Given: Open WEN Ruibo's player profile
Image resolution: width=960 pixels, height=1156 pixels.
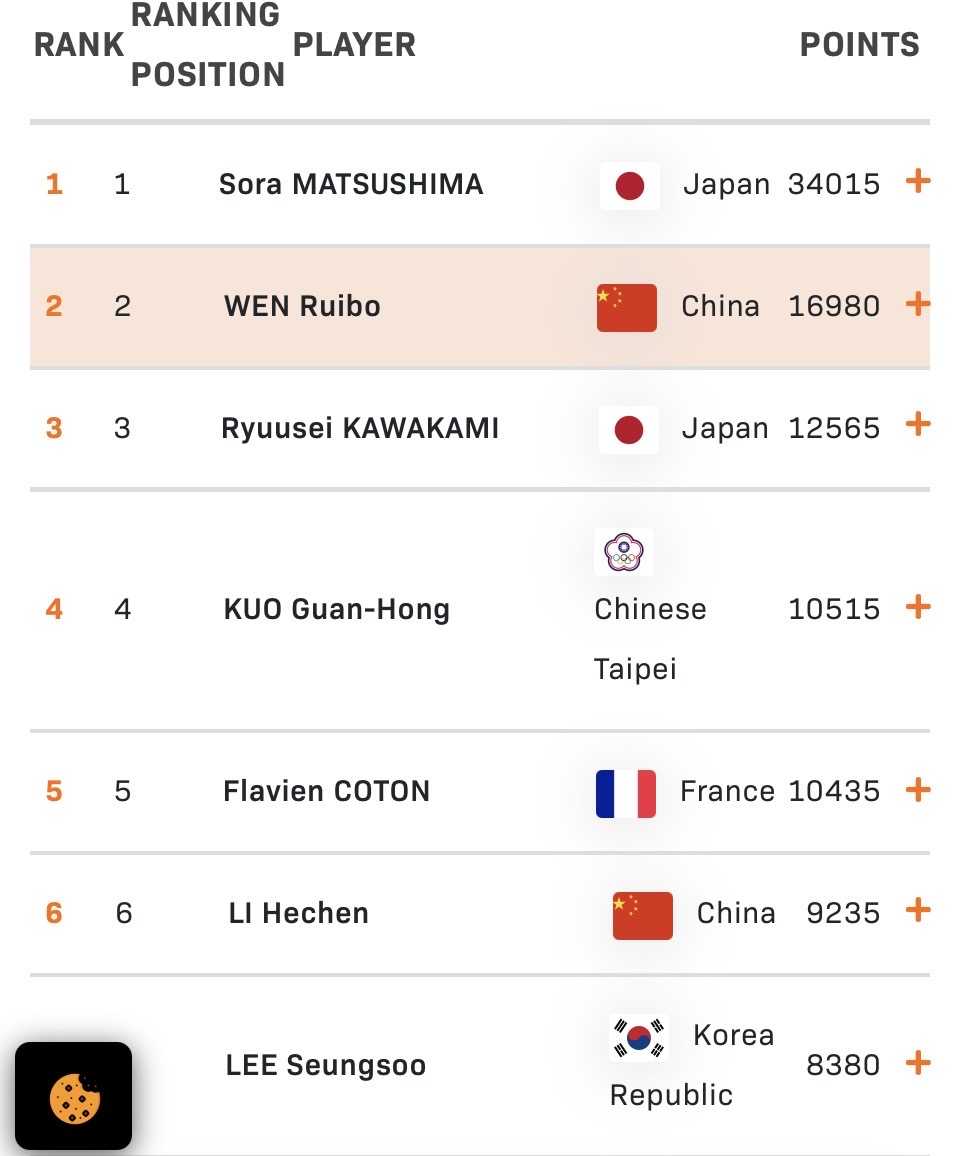Looking at the screenshot, I should 302,306.
